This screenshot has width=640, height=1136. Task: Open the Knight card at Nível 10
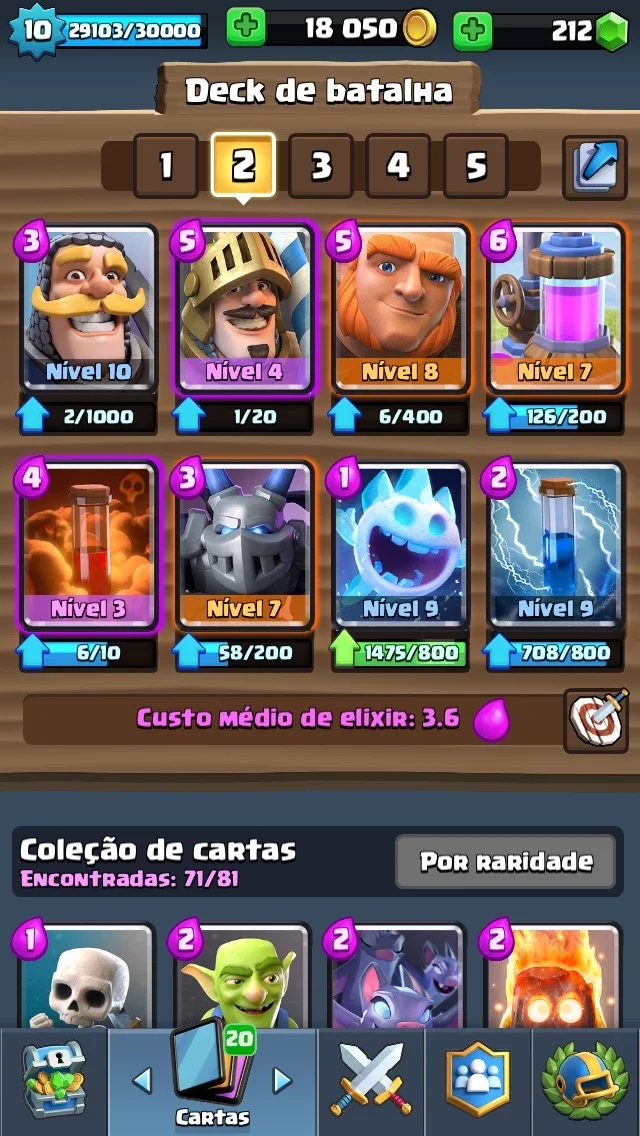pyautogui.click(x=88, y=309)
